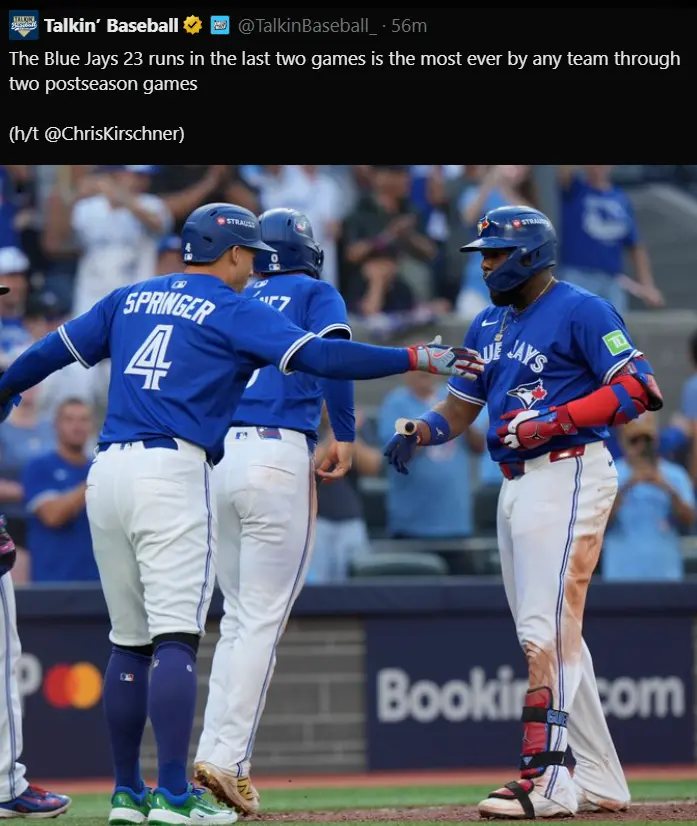The width and height of the screenshot is (697, 826).
Task: Open the @TalkinBaseball_ handle
Action: (x=308, y=25)
